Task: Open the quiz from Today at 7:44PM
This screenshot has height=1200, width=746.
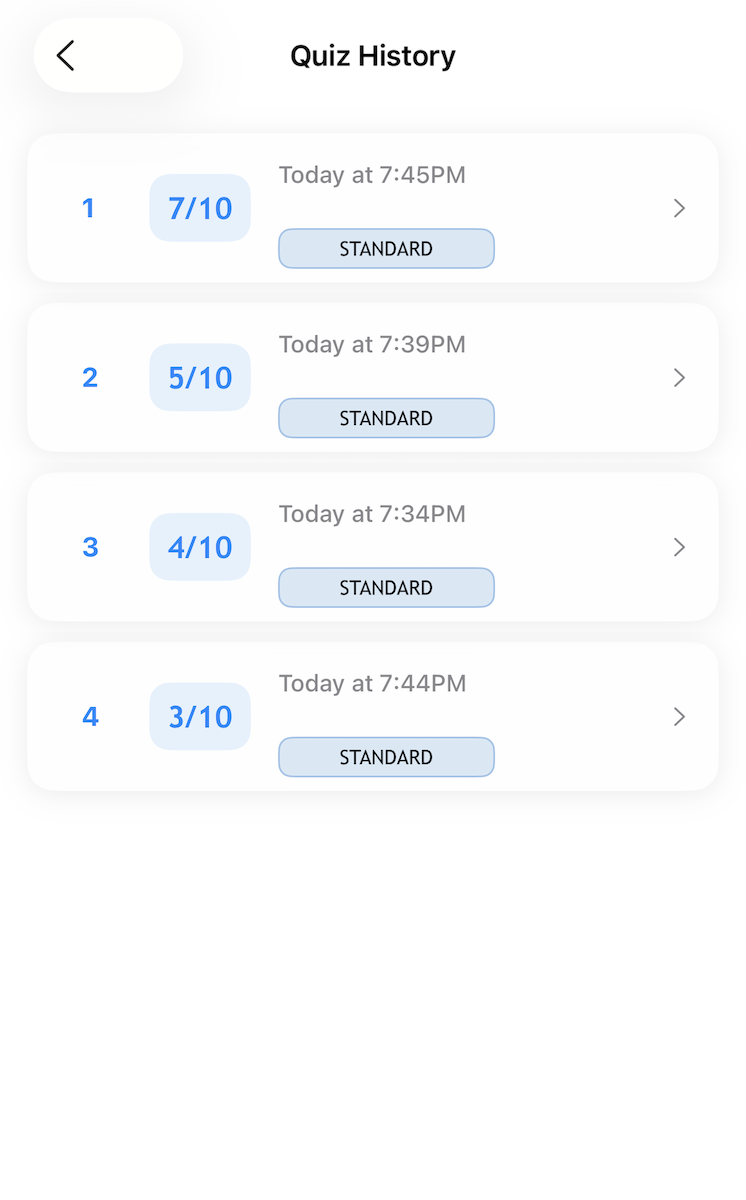Action: [x=373, y=717]
